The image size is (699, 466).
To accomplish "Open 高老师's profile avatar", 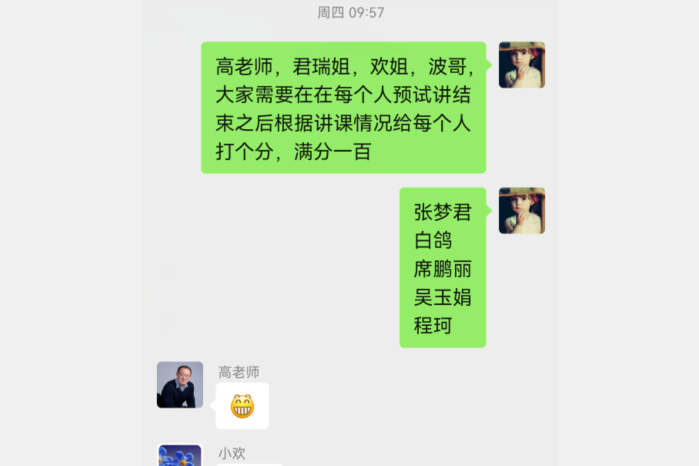I will (180, 385).
